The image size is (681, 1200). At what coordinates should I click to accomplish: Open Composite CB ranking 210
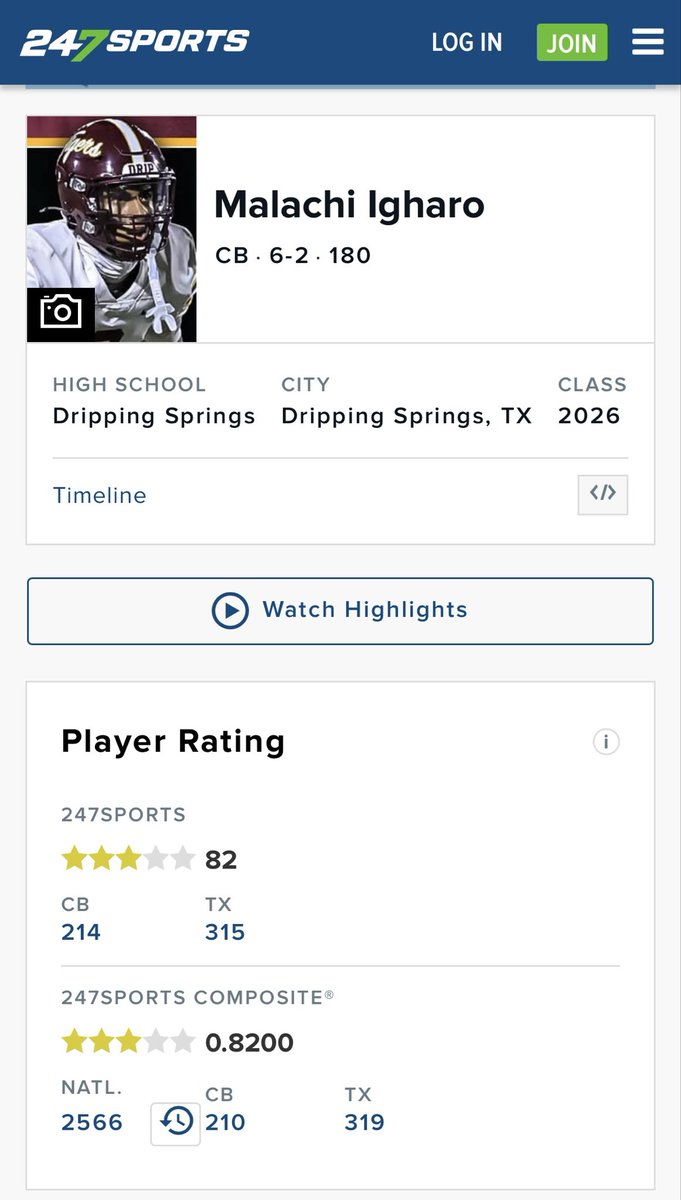click(225, 1122)
